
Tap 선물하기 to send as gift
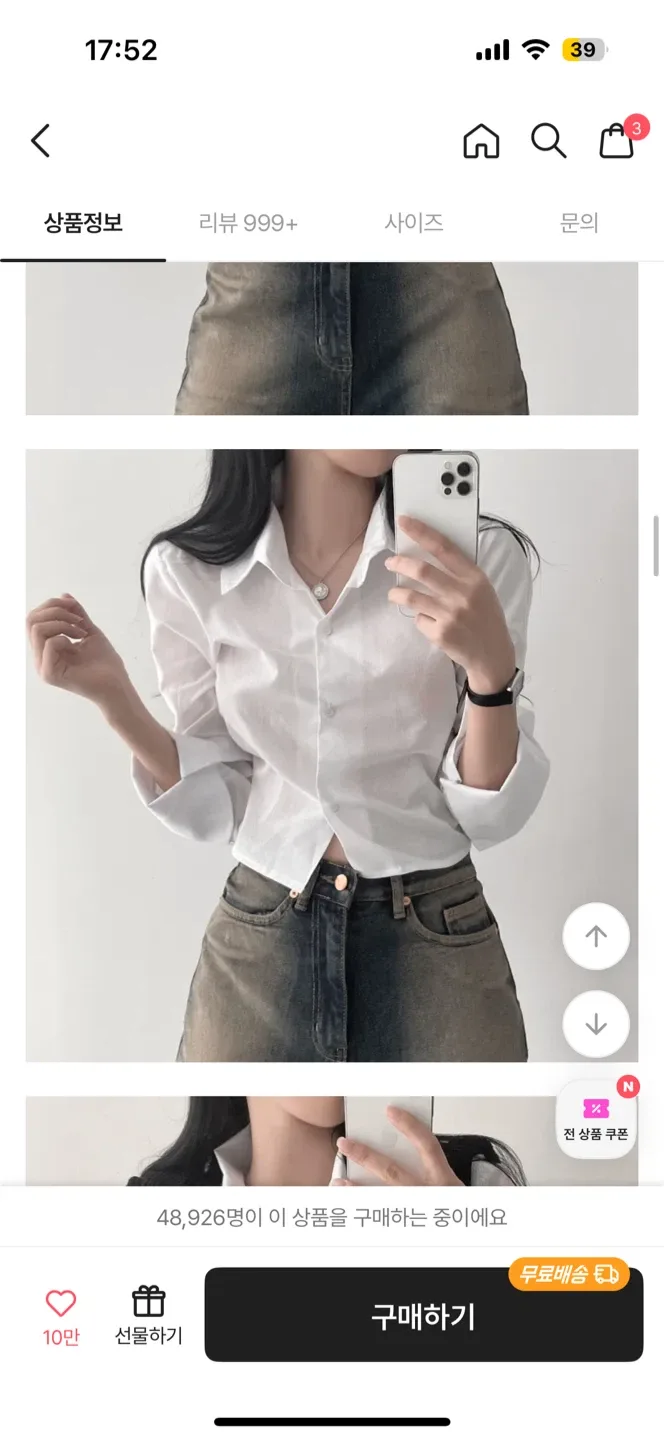pos(149,1315)
